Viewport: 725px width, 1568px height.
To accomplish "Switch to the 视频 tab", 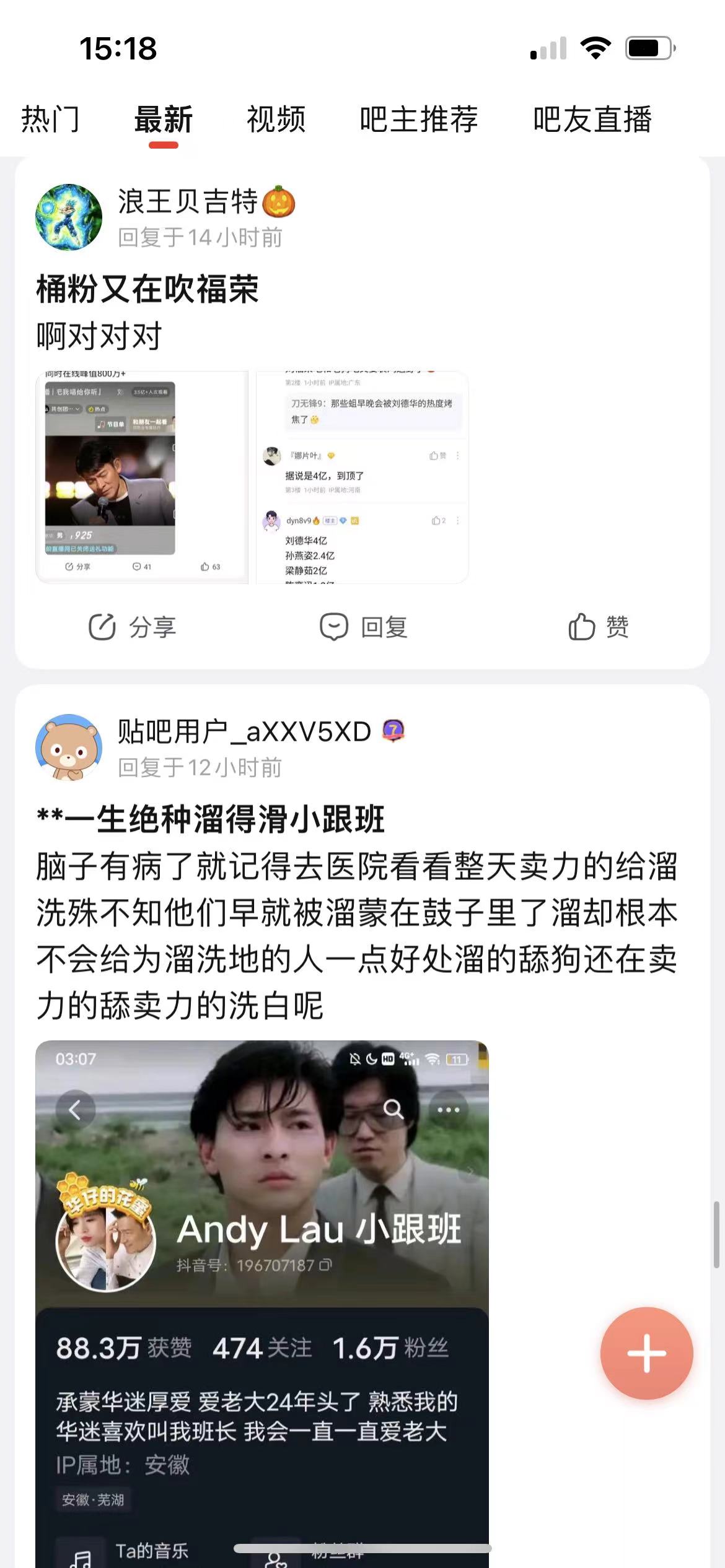I will tap(276, 120).
